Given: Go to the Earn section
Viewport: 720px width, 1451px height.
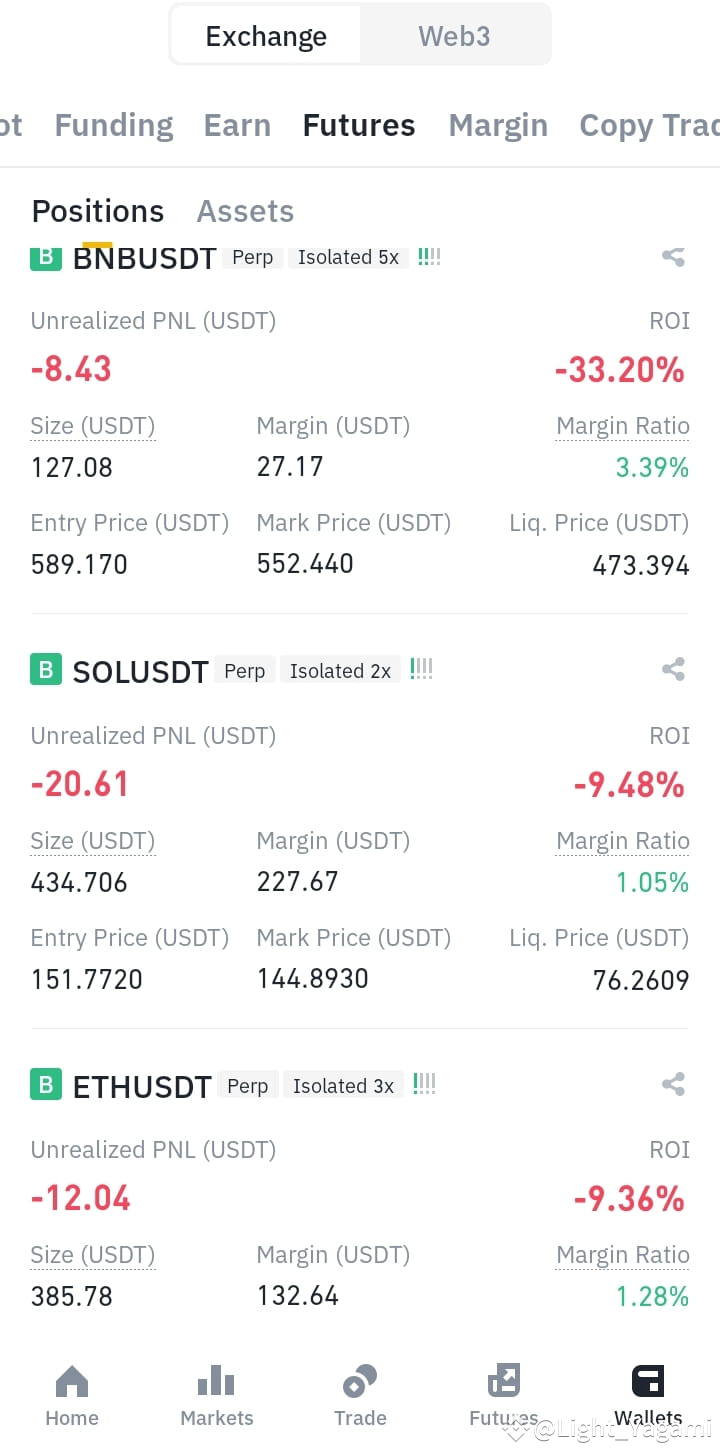Looking at the screenshot, I should (237, 124).
